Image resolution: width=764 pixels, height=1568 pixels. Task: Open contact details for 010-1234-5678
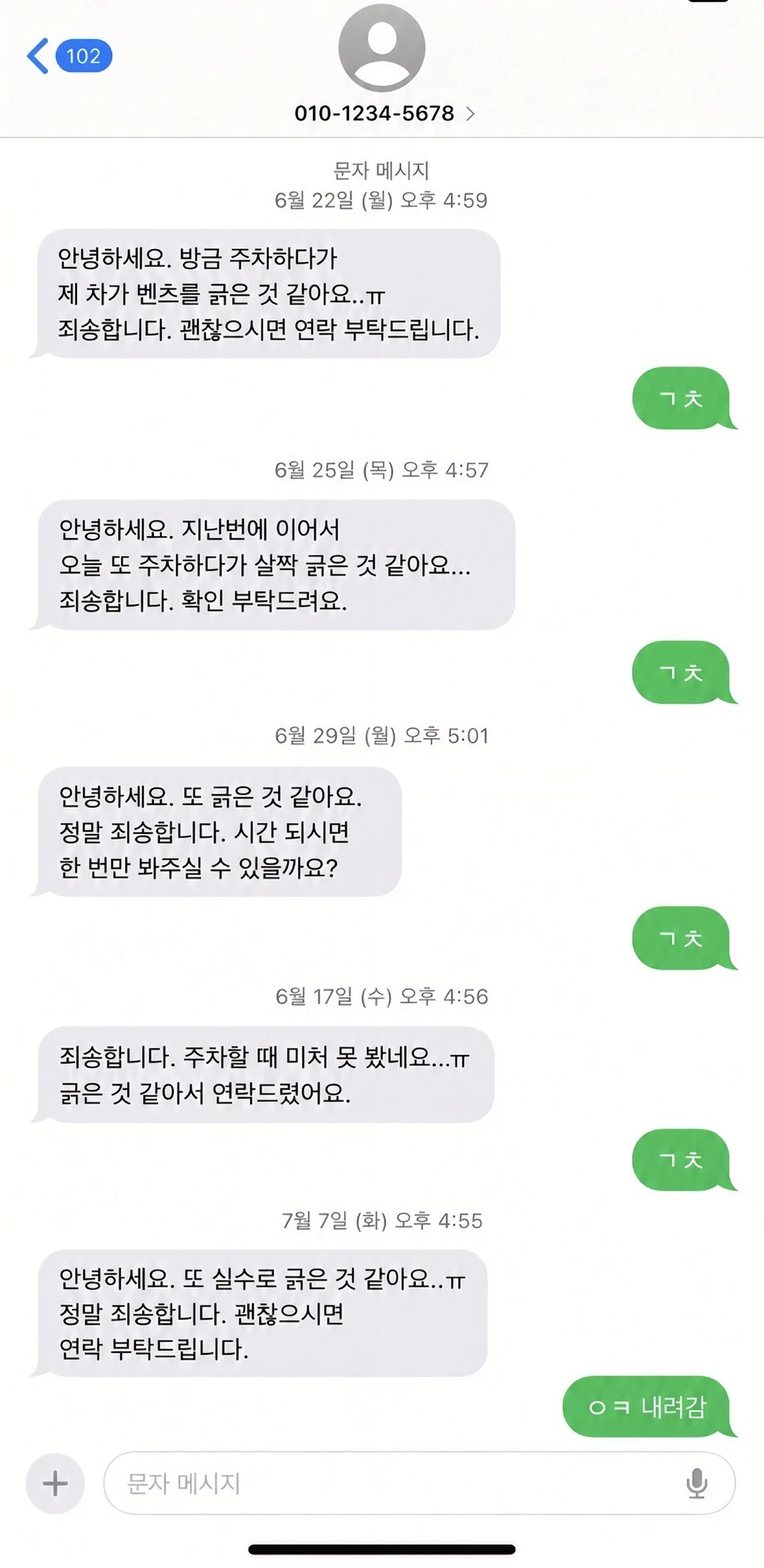(x=384, y=113)
